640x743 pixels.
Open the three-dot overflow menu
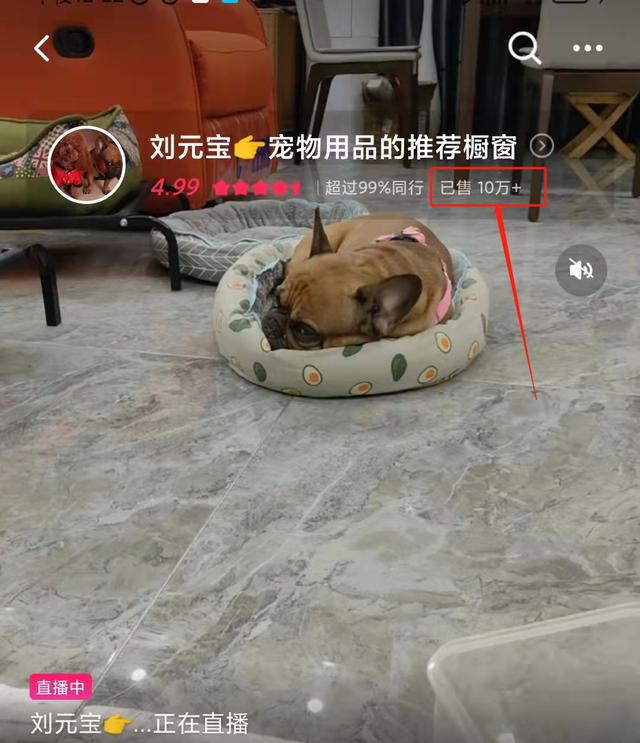pyautogui.click(x=588, y=48)
